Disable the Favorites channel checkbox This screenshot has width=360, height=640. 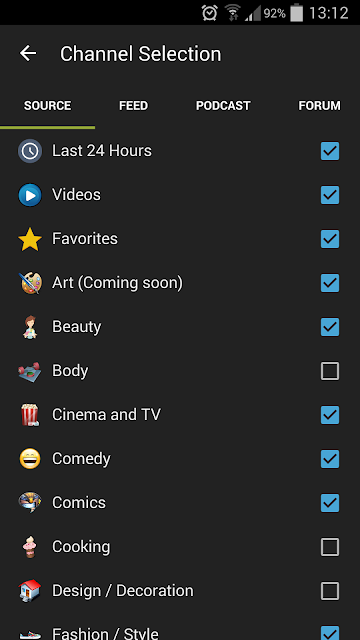pyautogui.click(x=330, y=239)
